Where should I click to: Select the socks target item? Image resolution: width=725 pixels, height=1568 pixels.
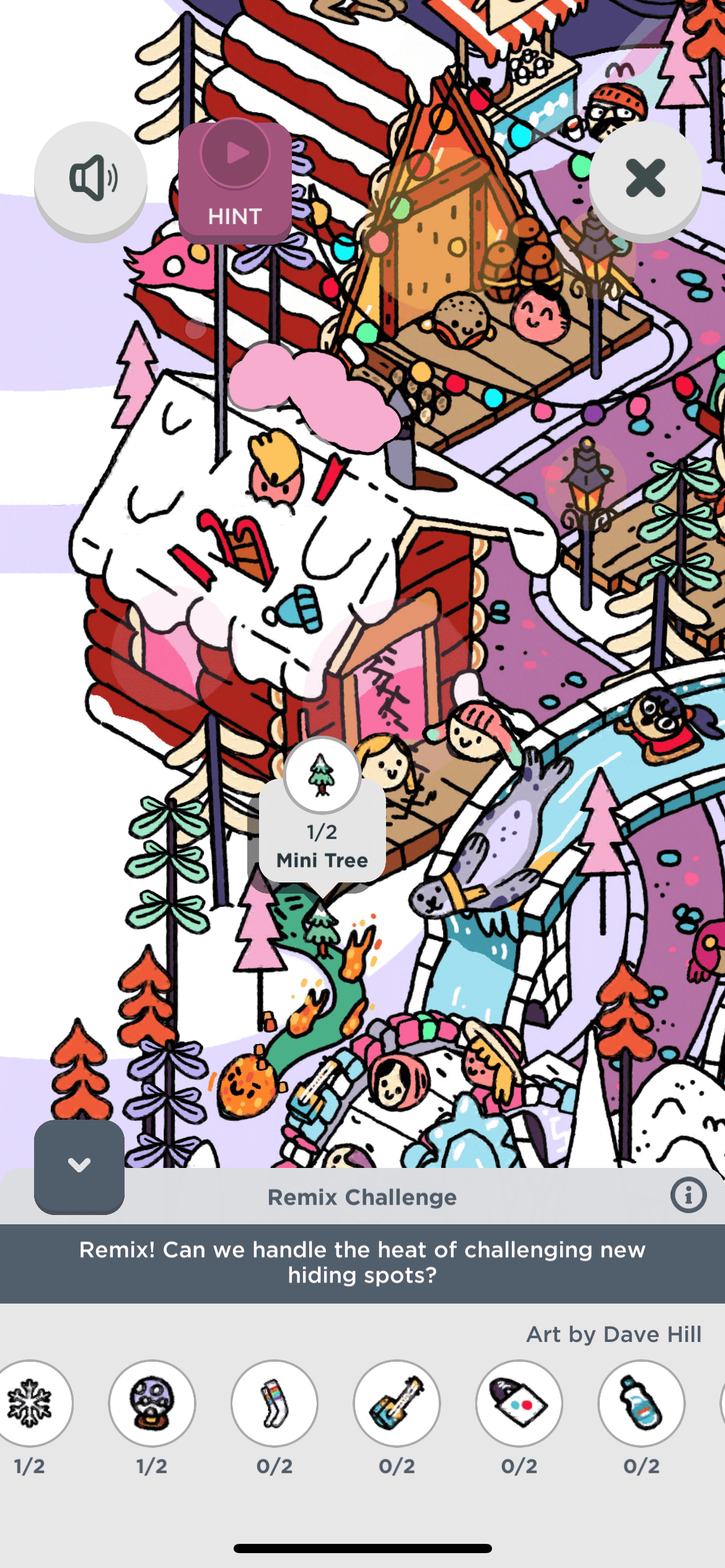[275, 1403]
